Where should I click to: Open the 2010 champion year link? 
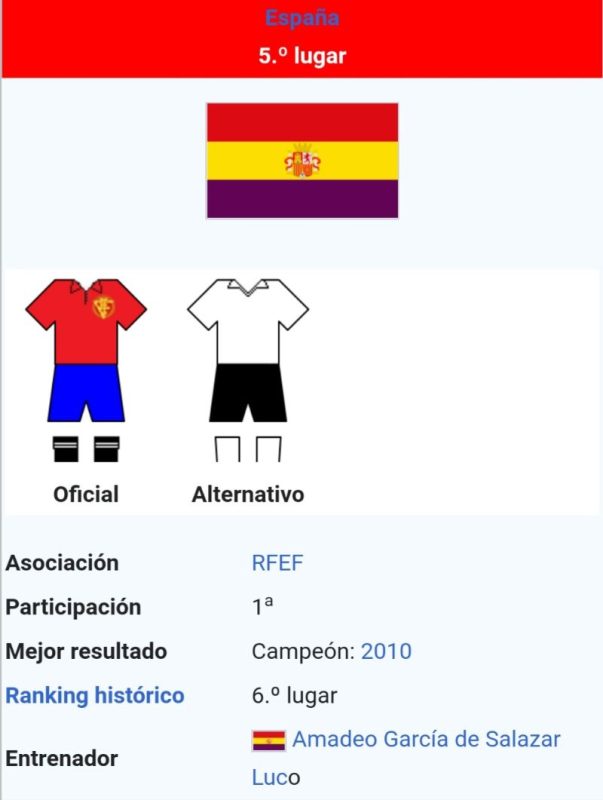(x=386, y=652)
